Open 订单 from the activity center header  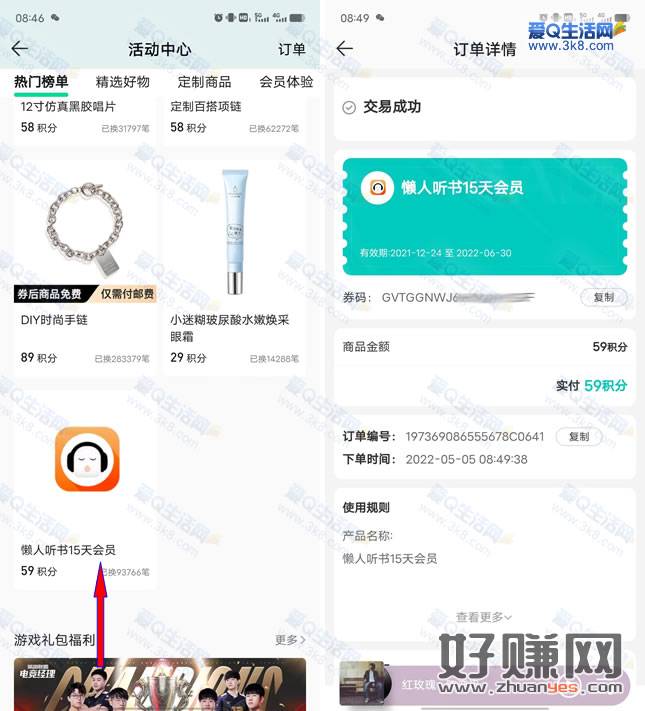[291, 49]
